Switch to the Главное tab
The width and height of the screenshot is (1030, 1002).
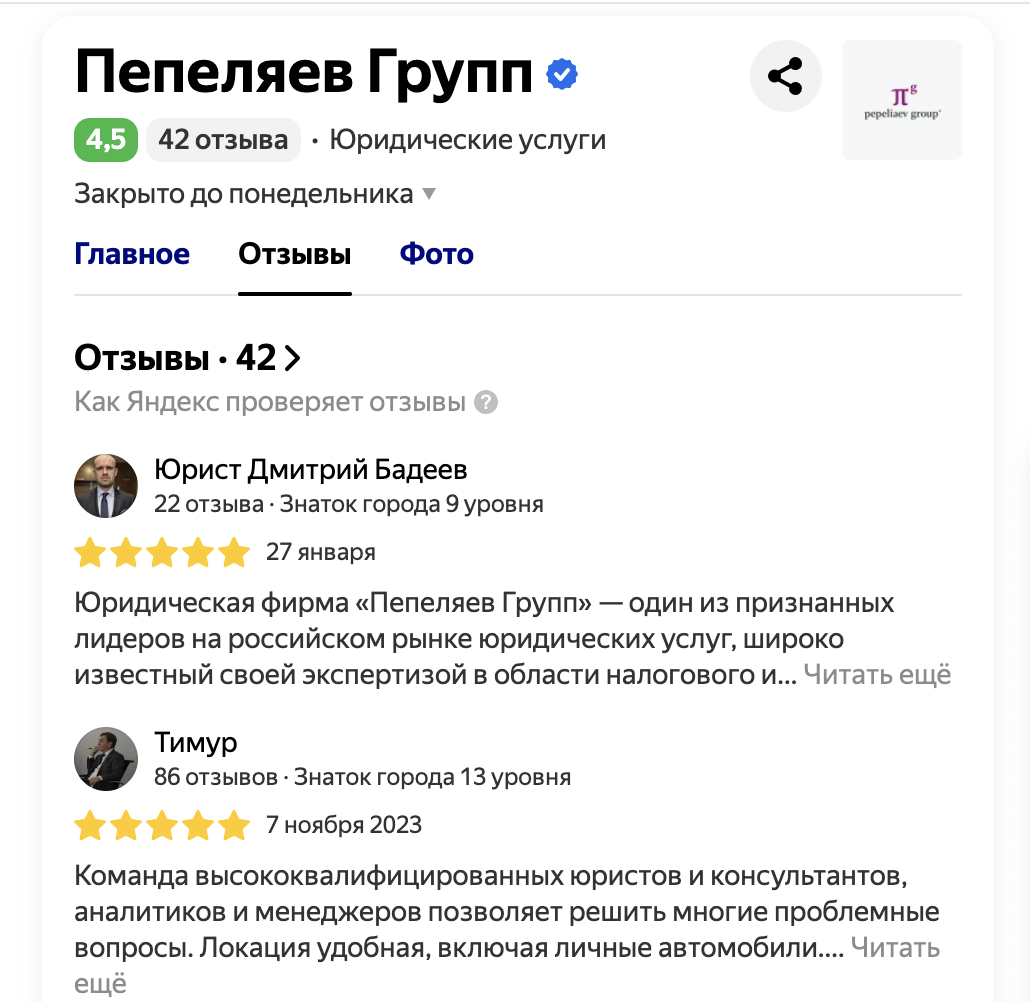pyautogui.click(x=132, y=254)
